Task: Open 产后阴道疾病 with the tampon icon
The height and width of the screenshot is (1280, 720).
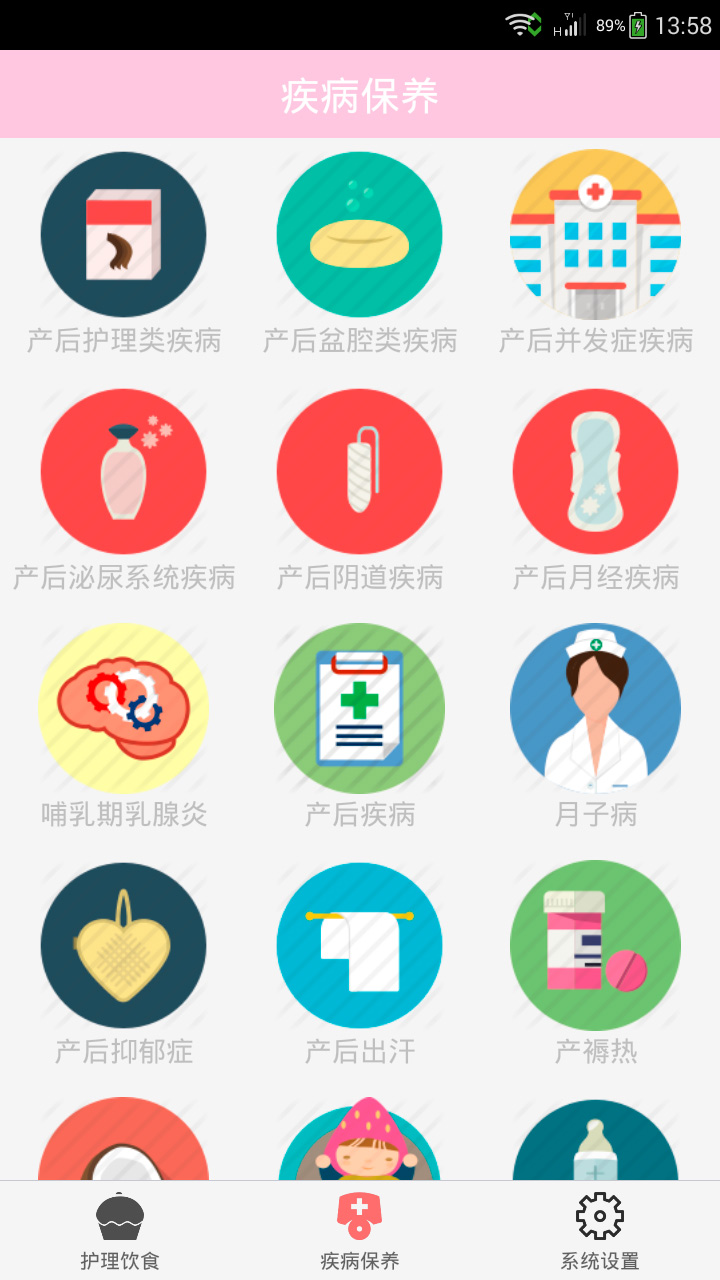Action: click(359, 471)
